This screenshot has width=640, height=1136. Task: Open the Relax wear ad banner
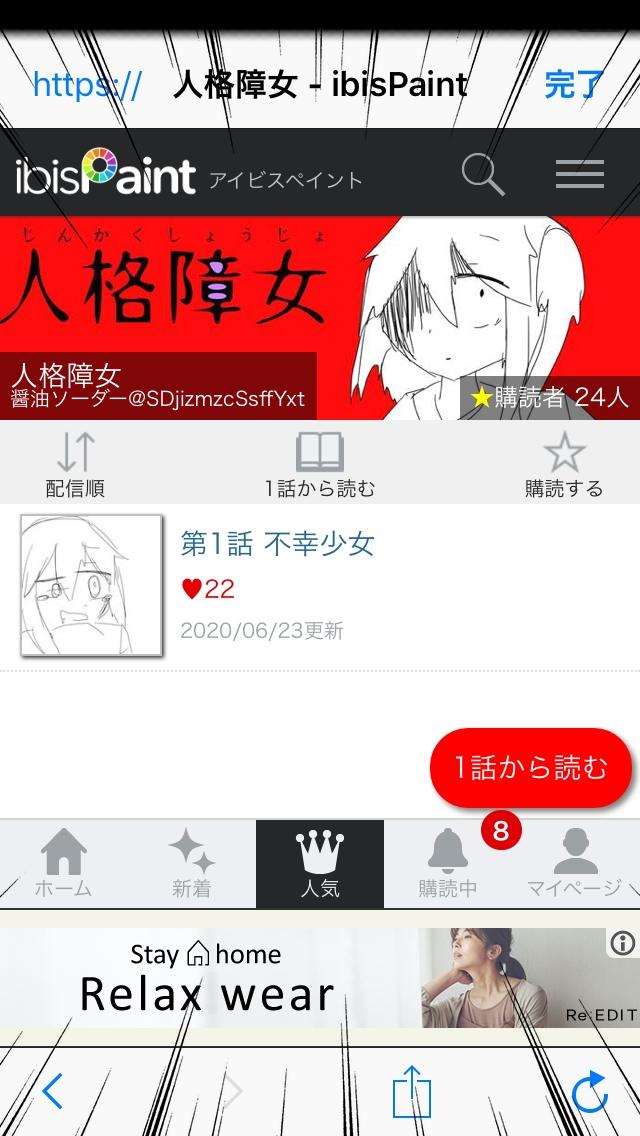(300, 978)
